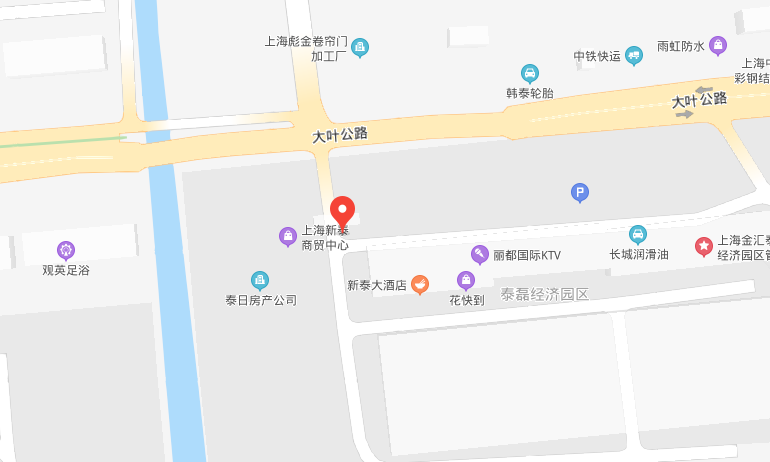Open the 新泰大酒店 restaurant marker
The image size is (770, 462).
(420, 285)
